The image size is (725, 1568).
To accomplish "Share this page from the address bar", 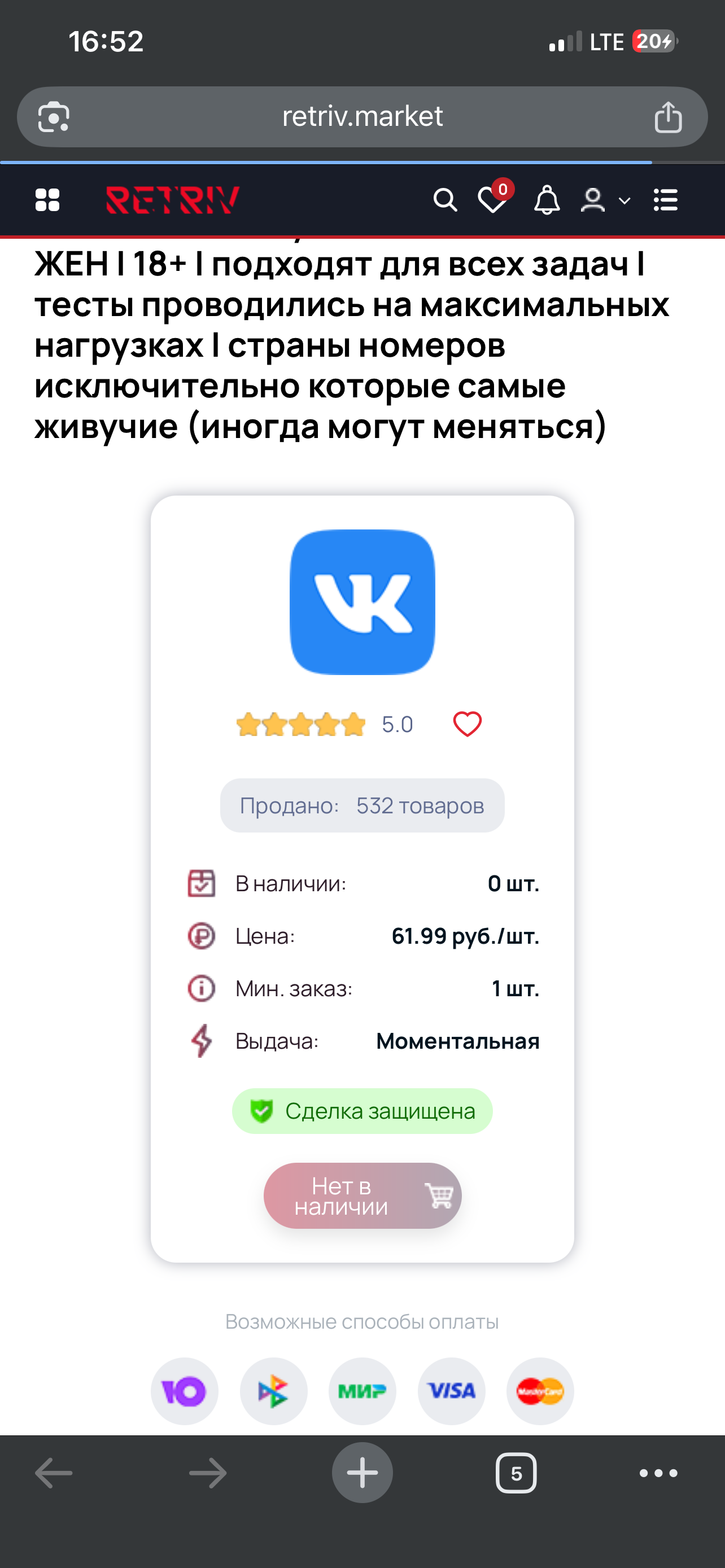I will point(668,117).
